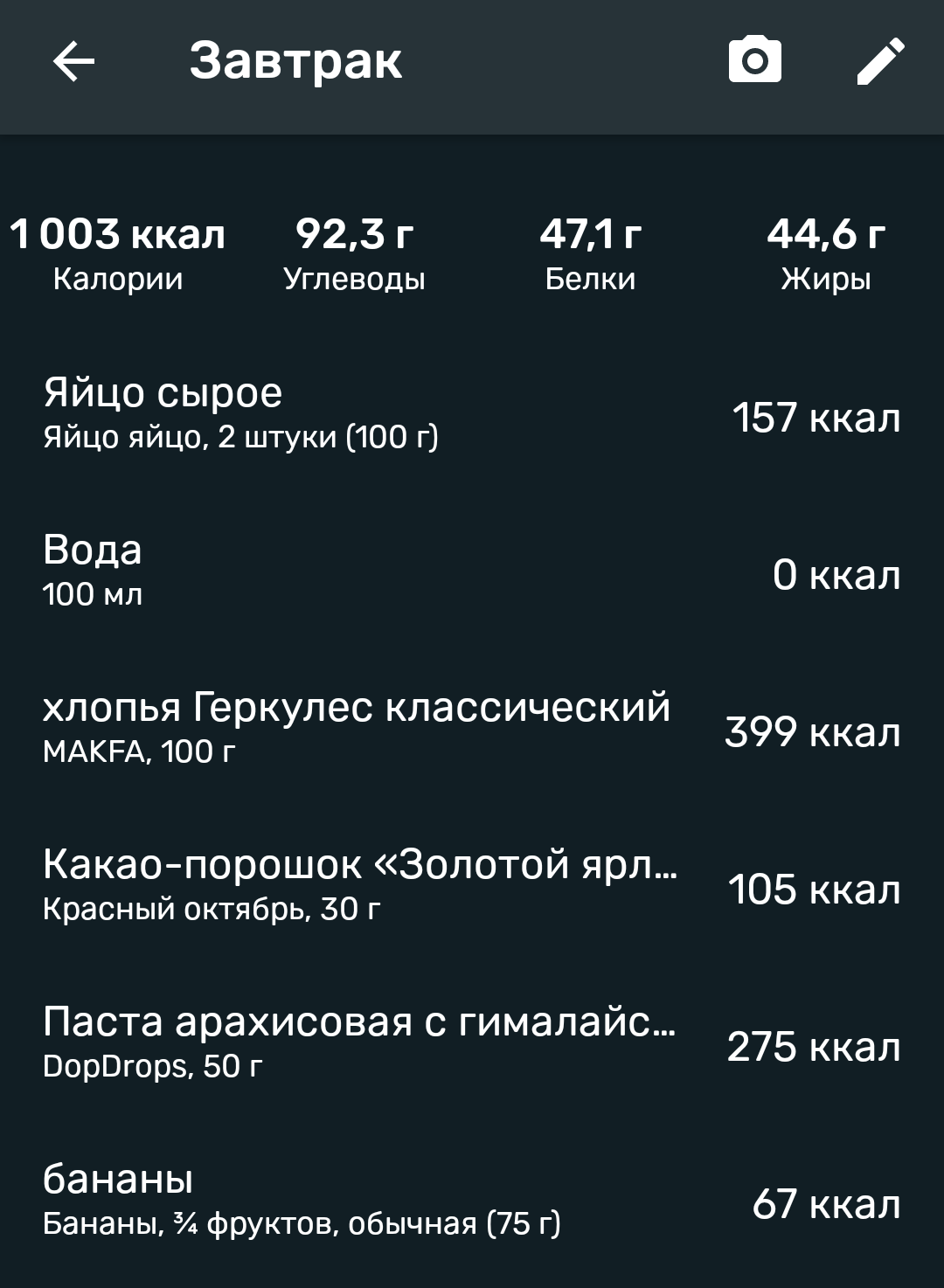Open the Вода 100 мл entry
The image size is (944, 1288).
tap(472, 574)
